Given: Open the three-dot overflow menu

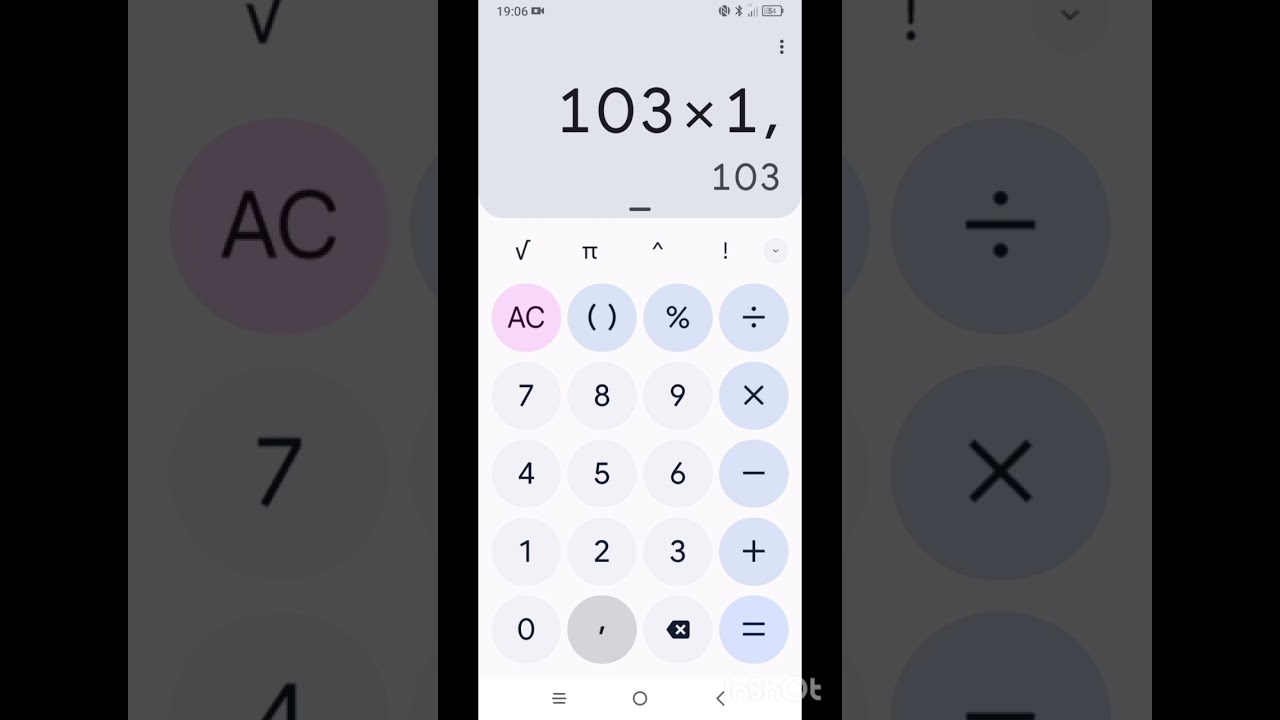Looking at the screenshot, I should [x=781, y=47].
